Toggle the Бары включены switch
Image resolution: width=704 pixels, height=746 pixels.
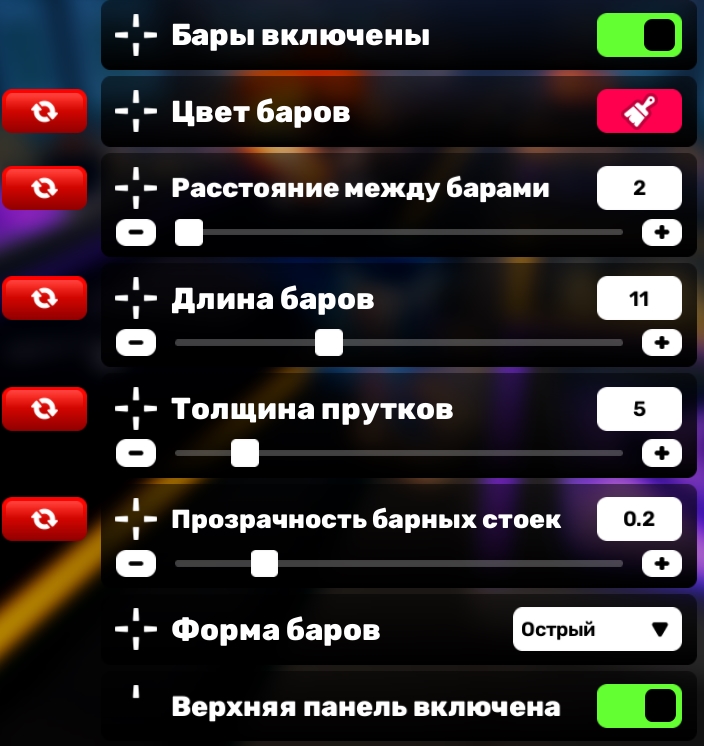[639, 35]
